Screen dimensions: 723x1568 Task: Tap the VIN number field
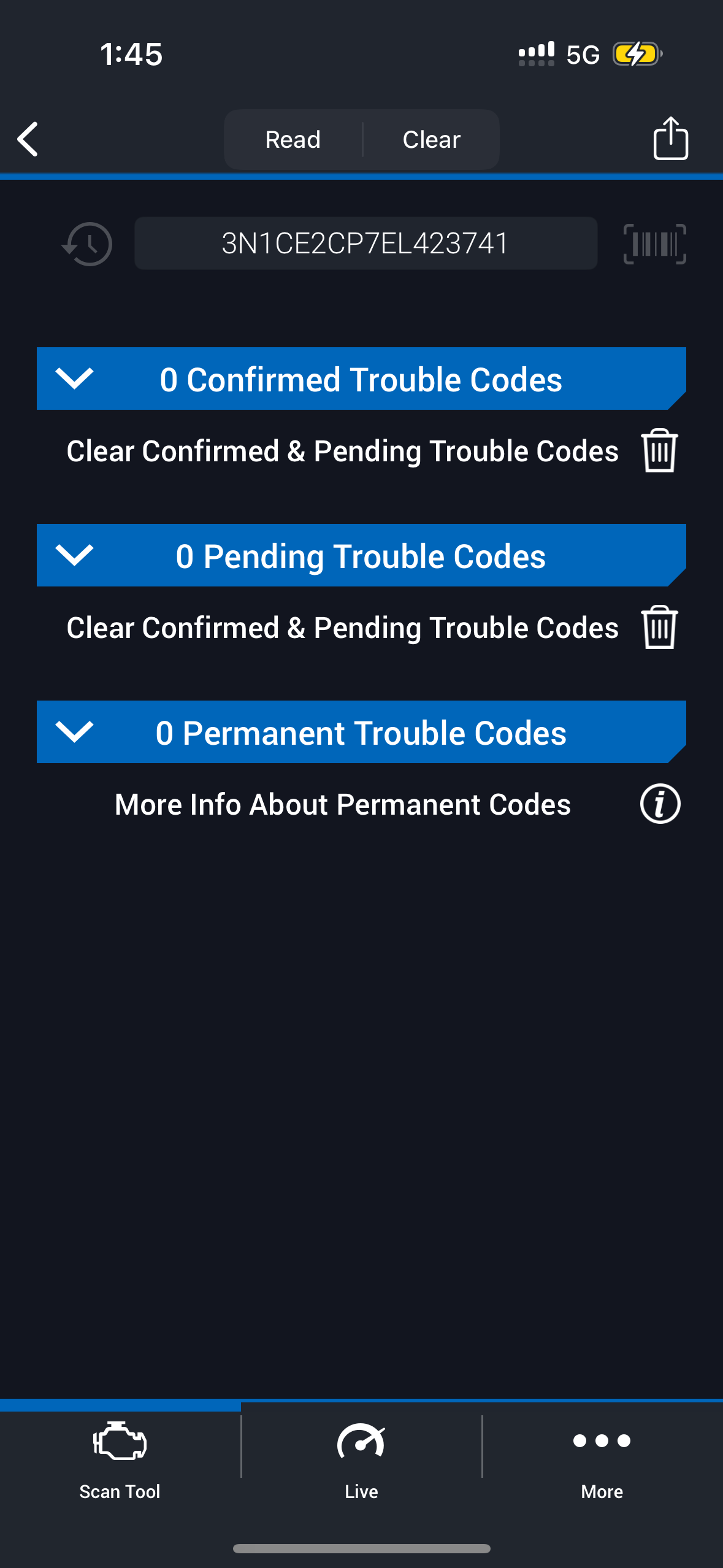(365, 244)
